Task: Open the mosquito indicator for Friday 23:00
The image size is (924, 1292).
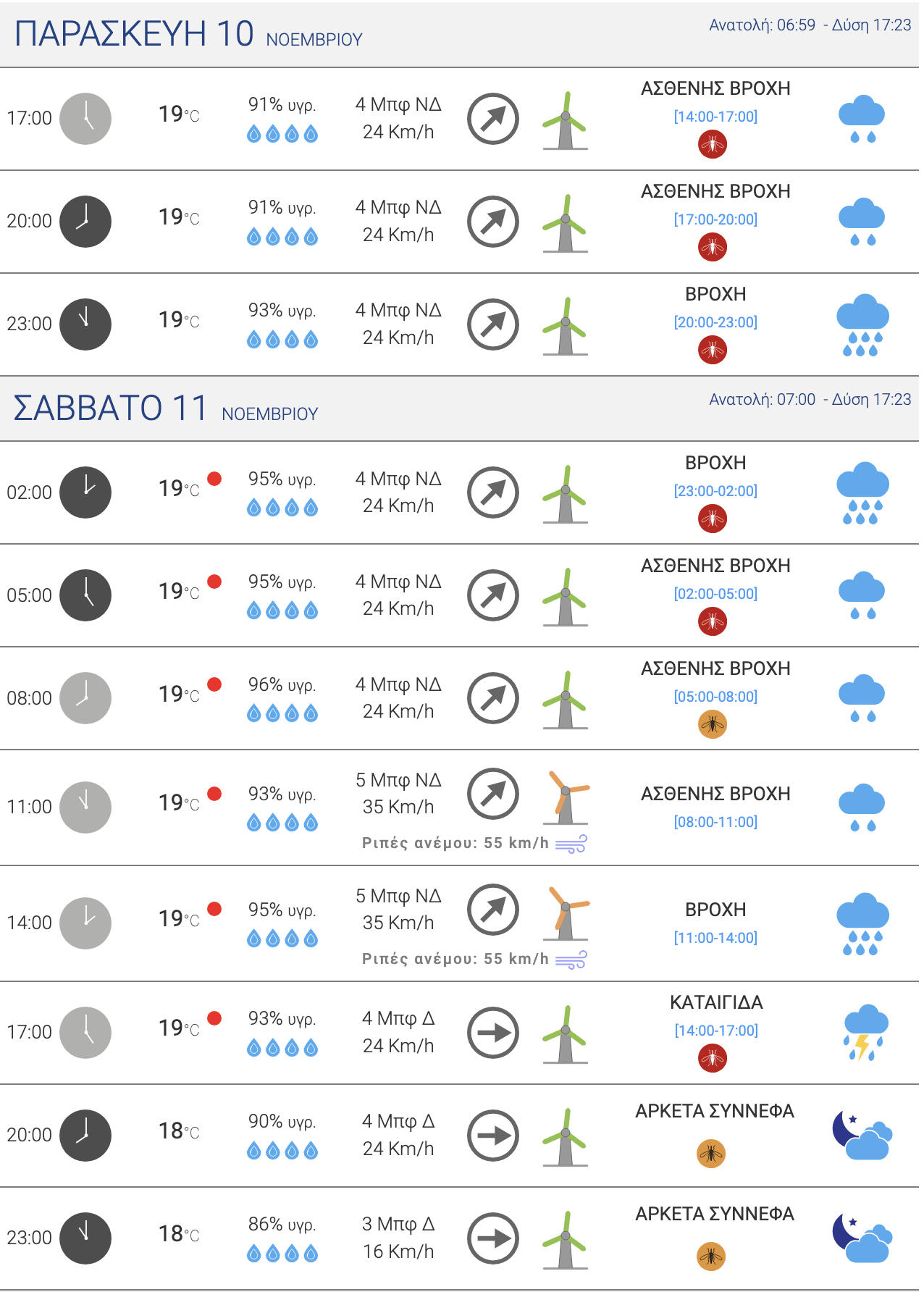Action: pos(713,351)
